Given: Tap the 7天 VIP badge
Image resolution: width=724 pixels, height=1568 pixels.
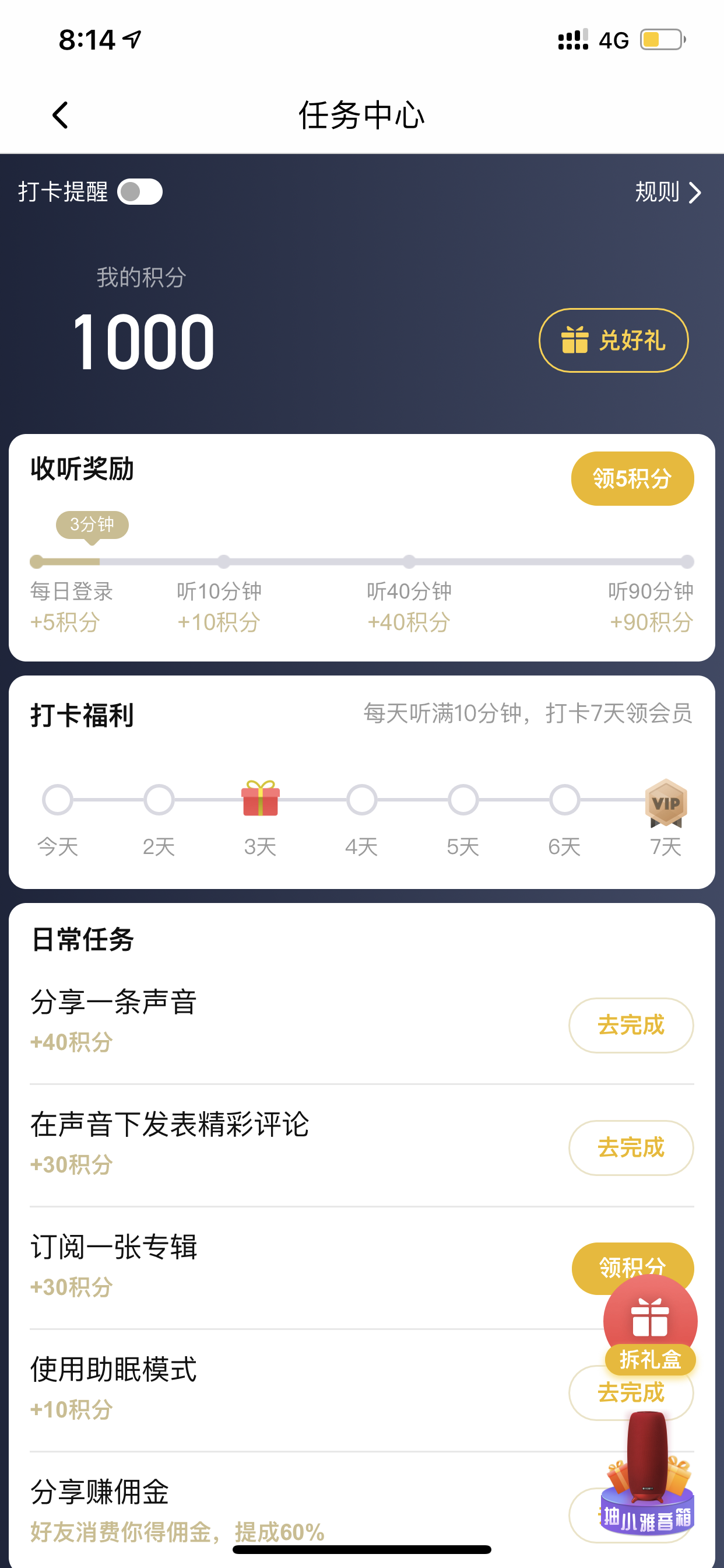Looking at the screenshot, I should click(x=666, y=802).
